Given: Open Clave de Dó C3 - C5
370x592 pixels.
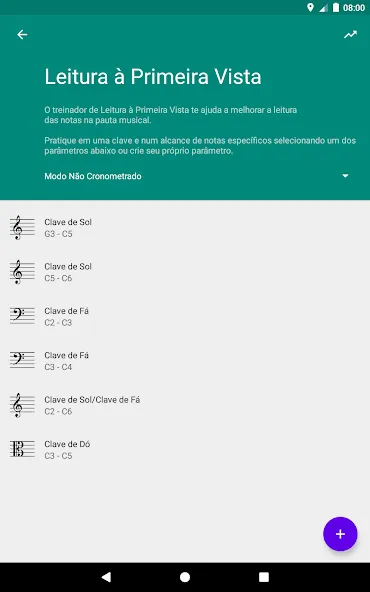Looking at the screenshot, I should pyautogui.click(x=185, y=450).
